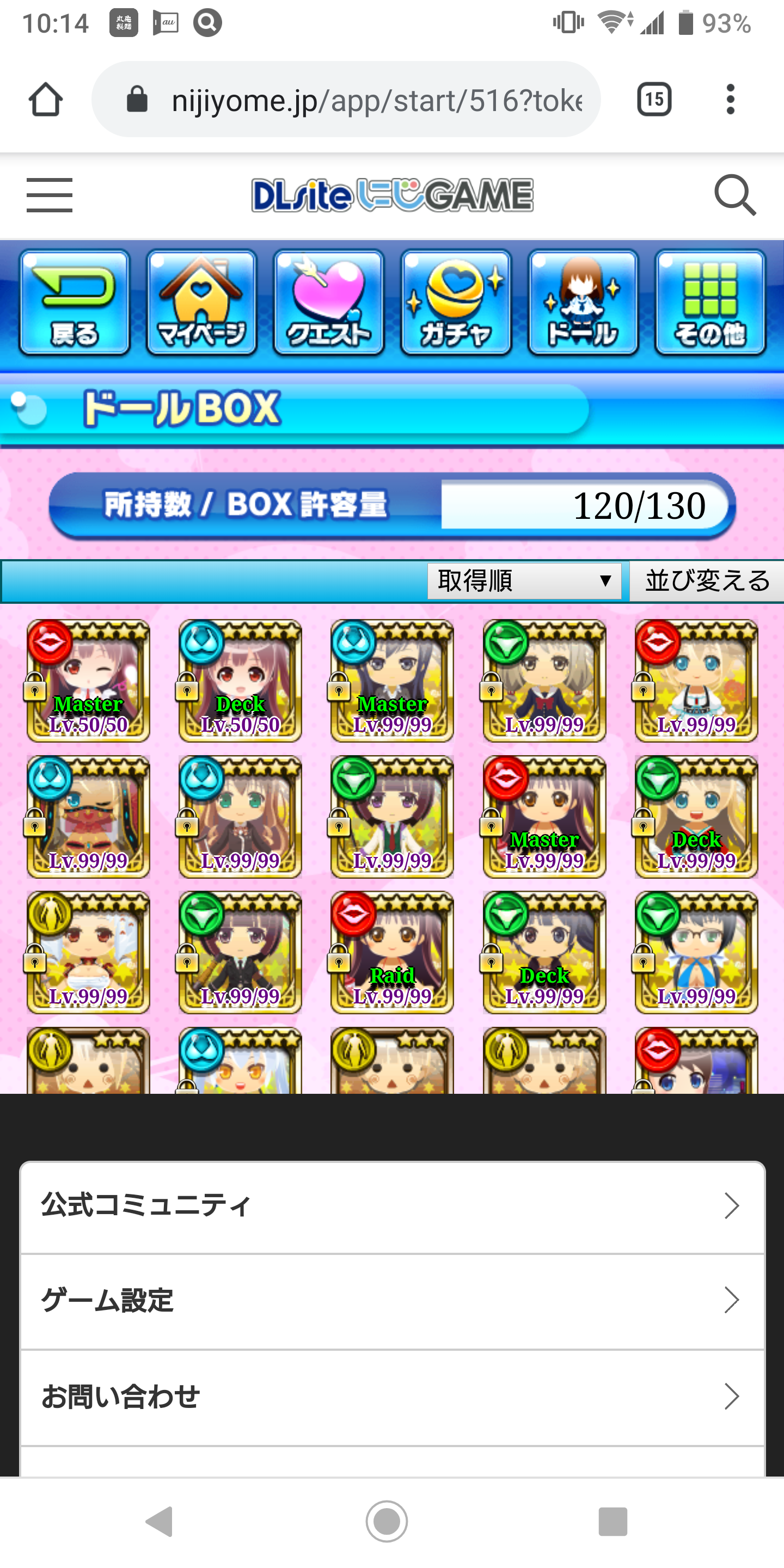Open the ガチャ page
The width and height of the screenshot is (784, 1568).
456,303
